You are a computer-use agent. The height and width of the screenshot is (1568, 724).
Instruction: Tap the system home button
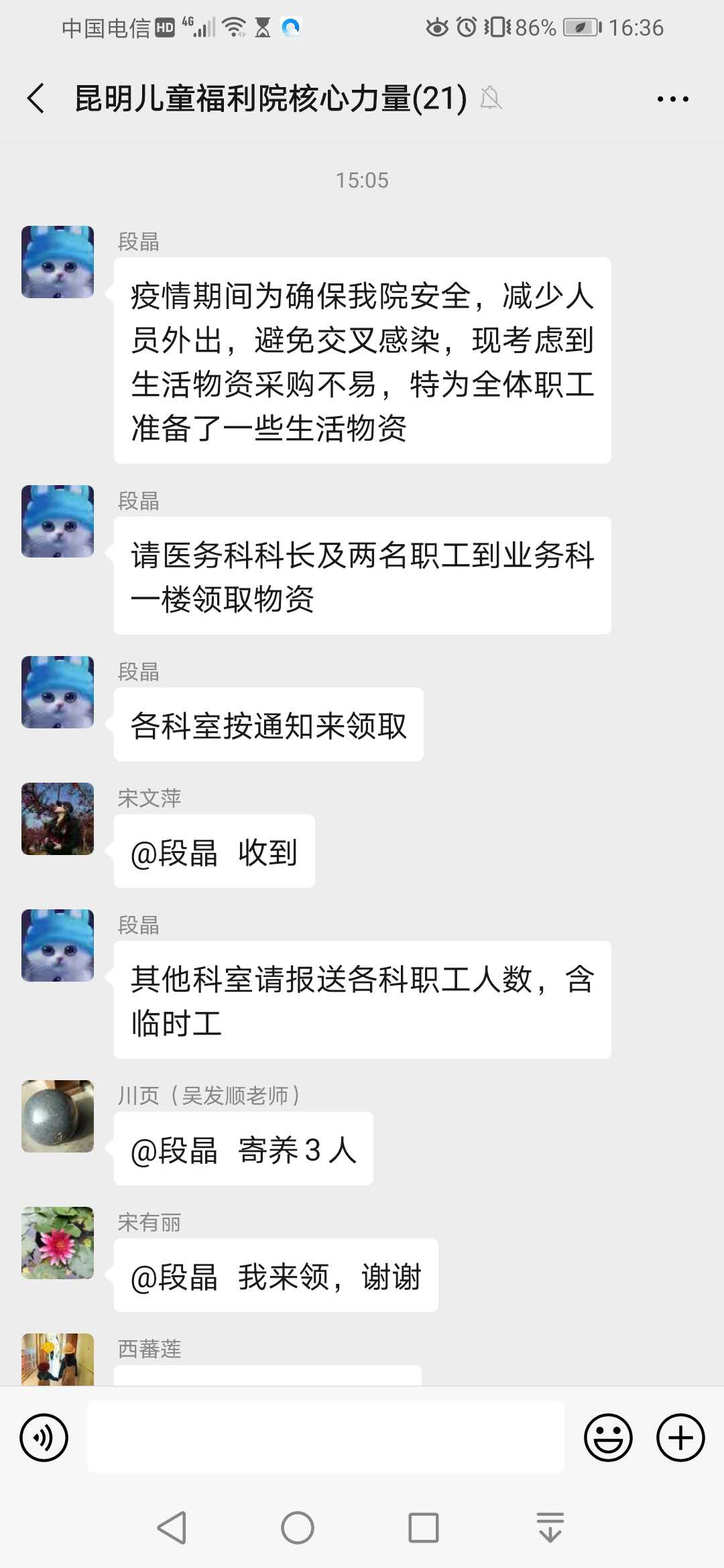298,1528
